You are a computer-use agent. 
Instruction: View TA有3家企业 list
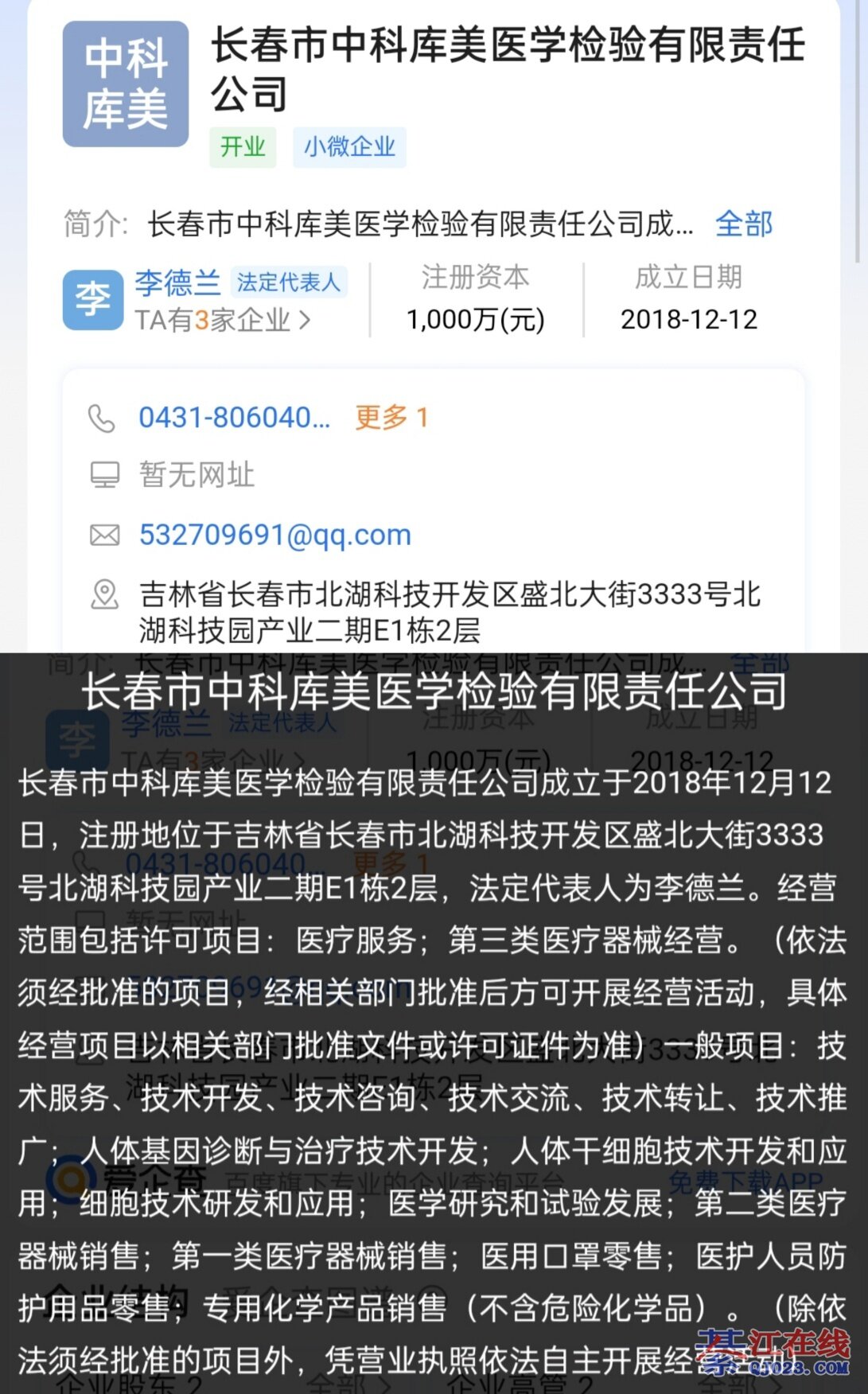coord(222,321)
